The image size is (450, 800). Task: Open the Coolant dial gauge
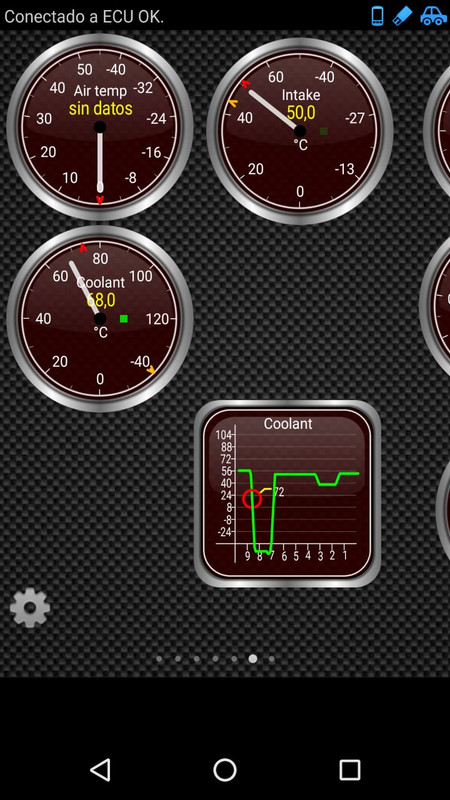pos(100,319)
